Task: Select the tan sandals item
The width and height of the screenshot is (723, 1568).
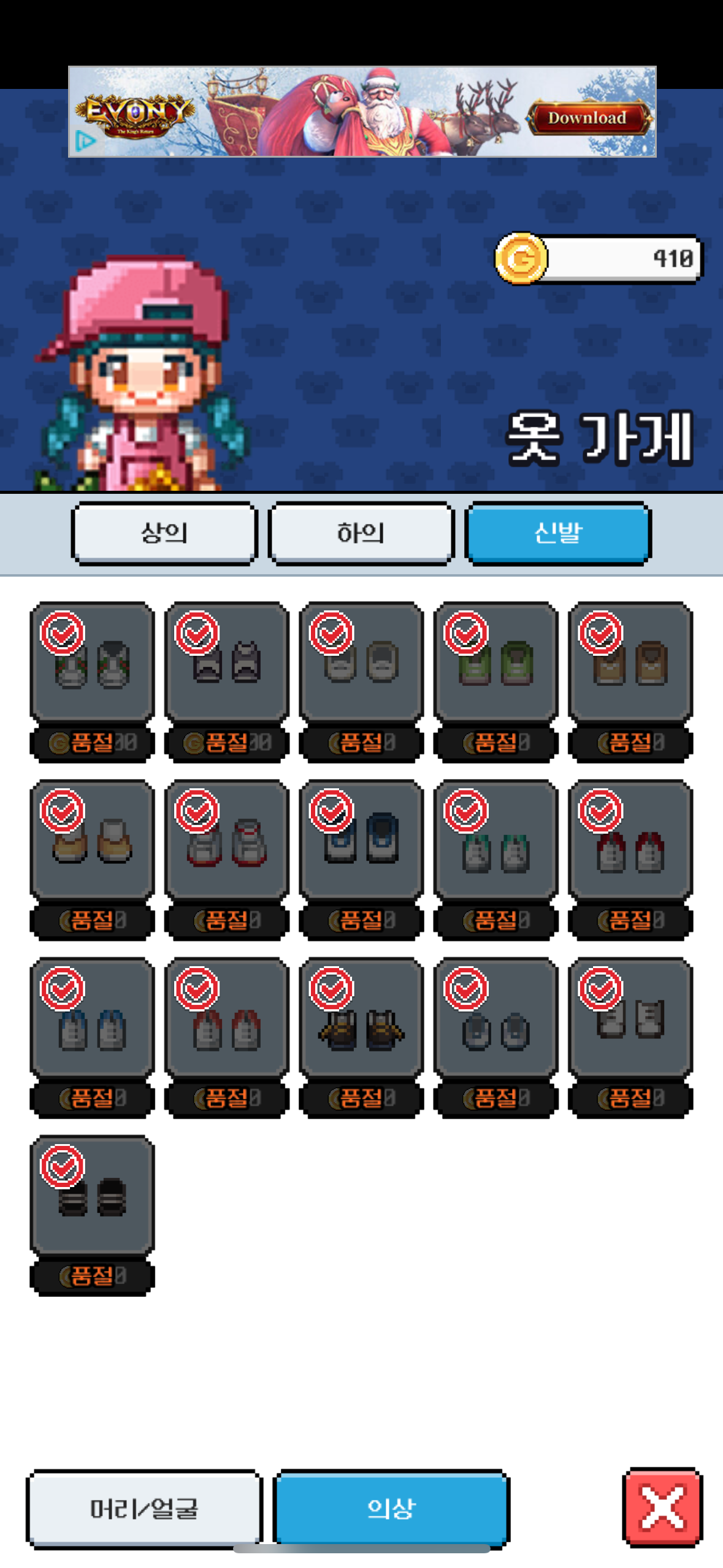Action: coord(92,840)
